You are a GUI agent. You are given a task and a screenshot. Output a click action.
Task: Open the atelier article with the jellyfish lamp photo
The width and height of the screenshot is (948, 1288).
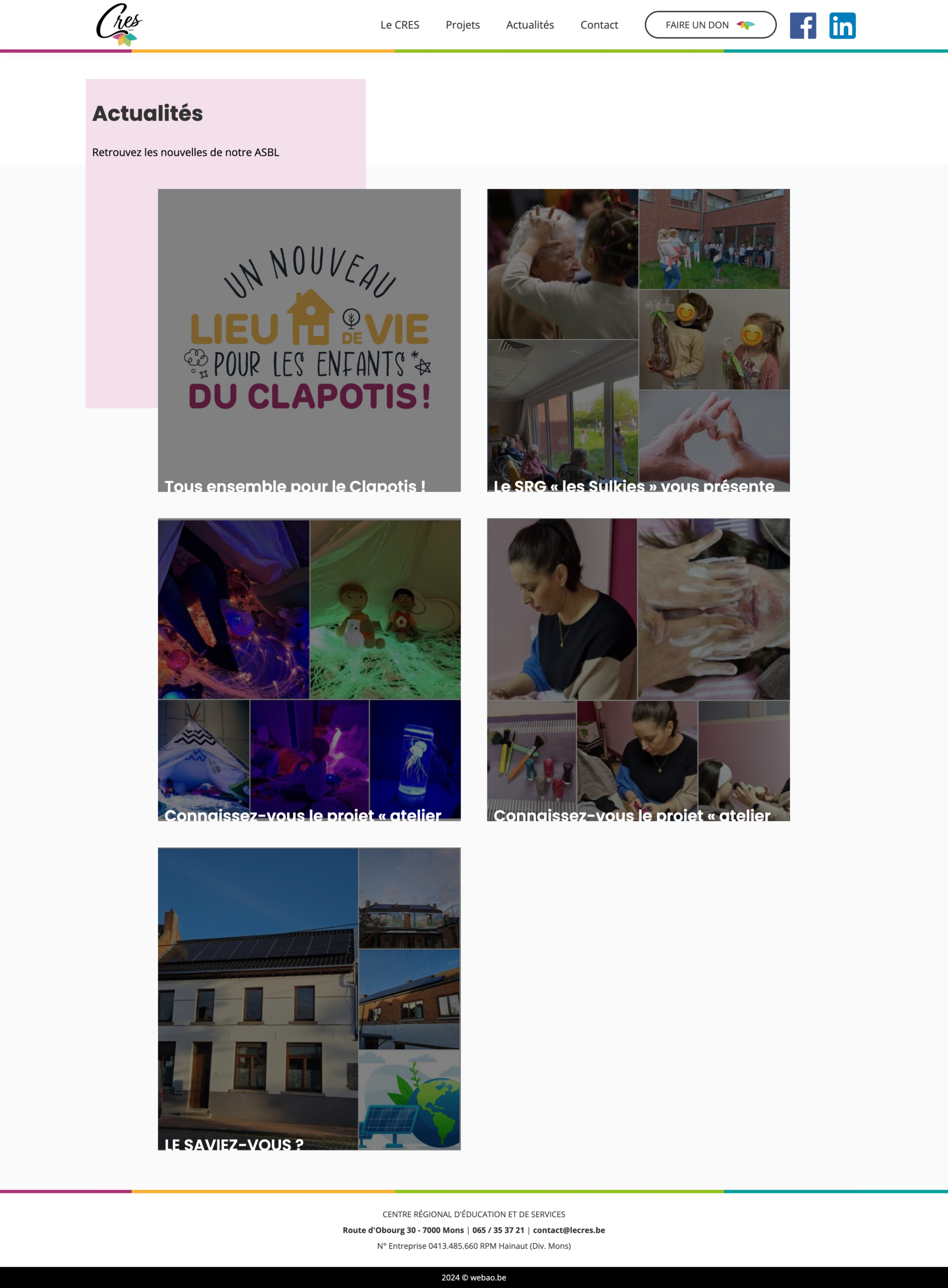tap(309, 669)
